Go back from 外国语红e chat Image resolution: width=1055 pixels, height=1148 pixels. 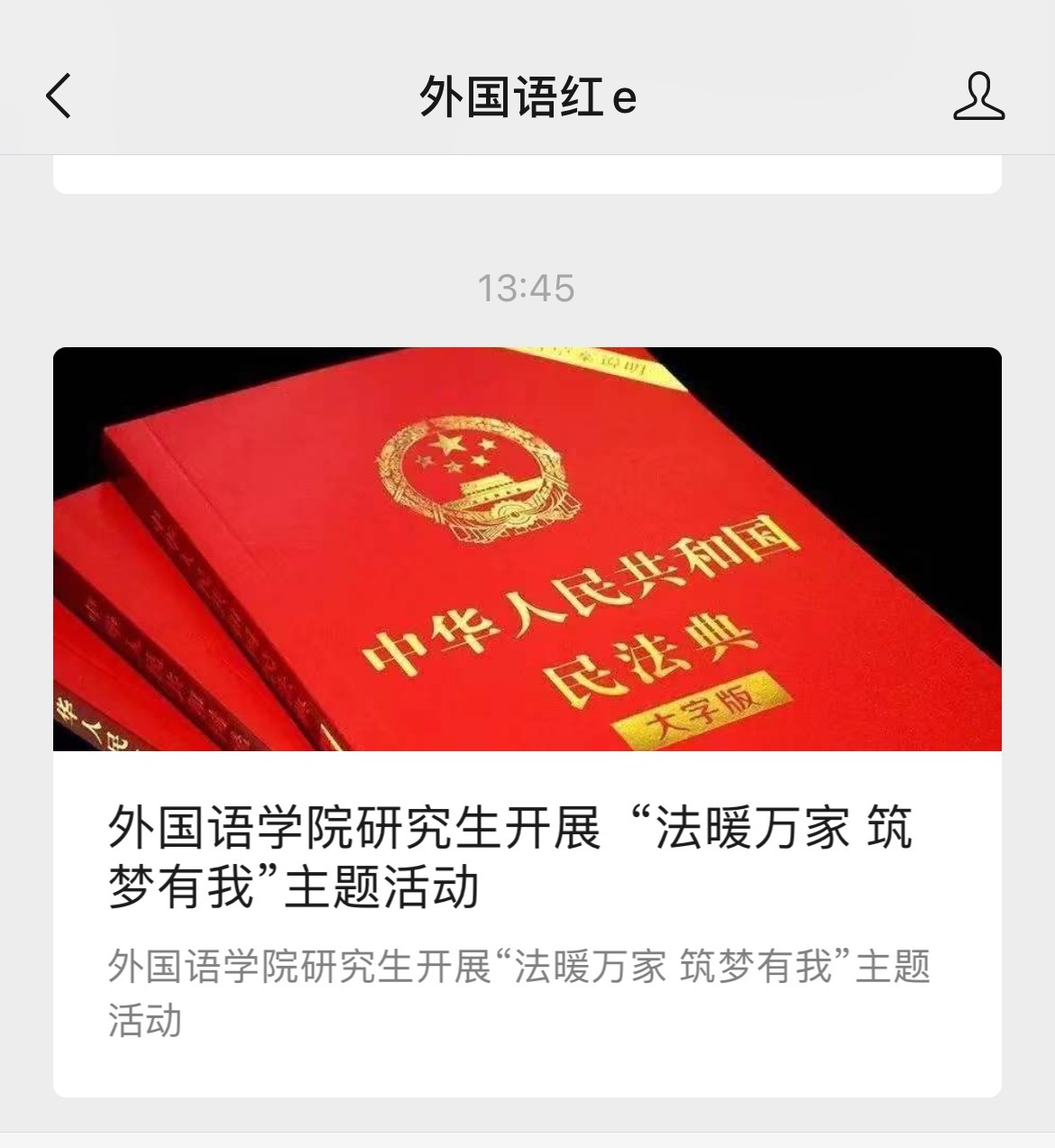click(60, 96)
